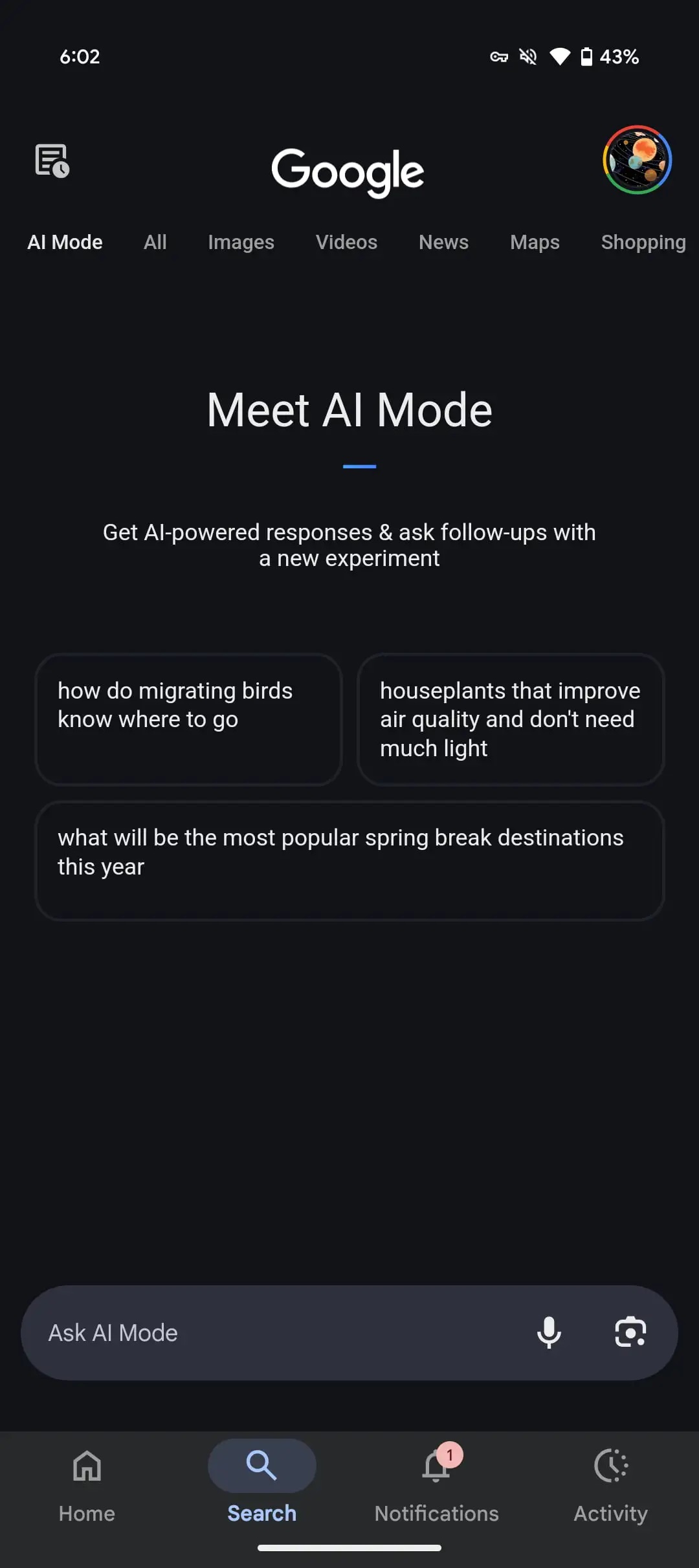Open the Google account profile picture
The image size is (699, 1568).
637,160
